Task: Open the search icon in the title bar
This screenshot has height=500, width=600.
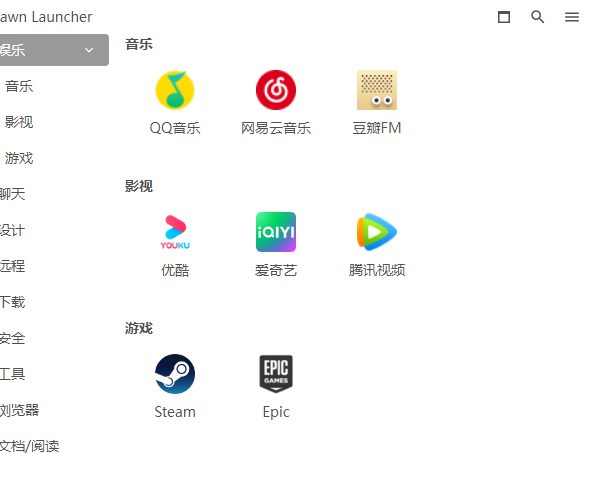Action: click(x=538, y=17)
